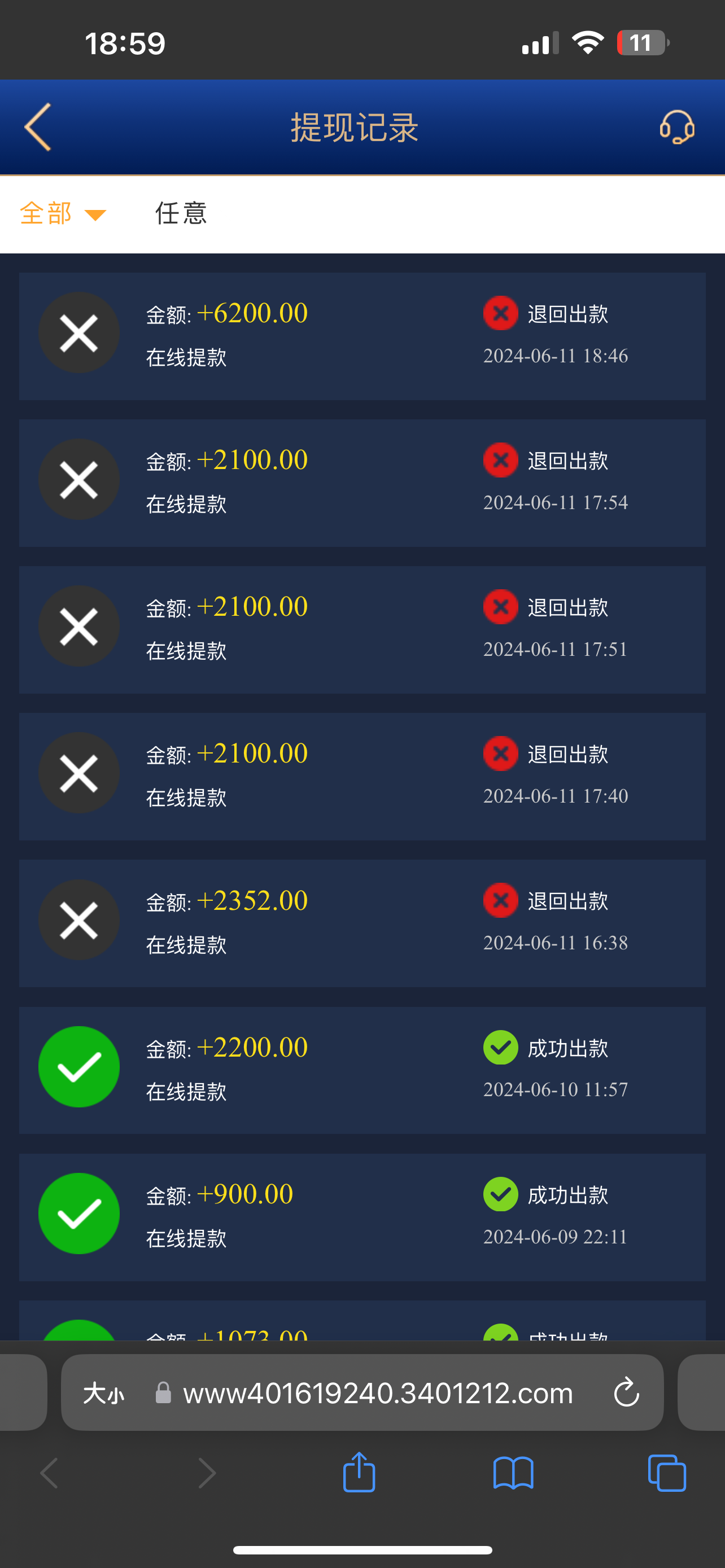Viewport: 725px width, 1568px height.
Task: Expand the 全部 filter dropdown
Action: point(62,214)
